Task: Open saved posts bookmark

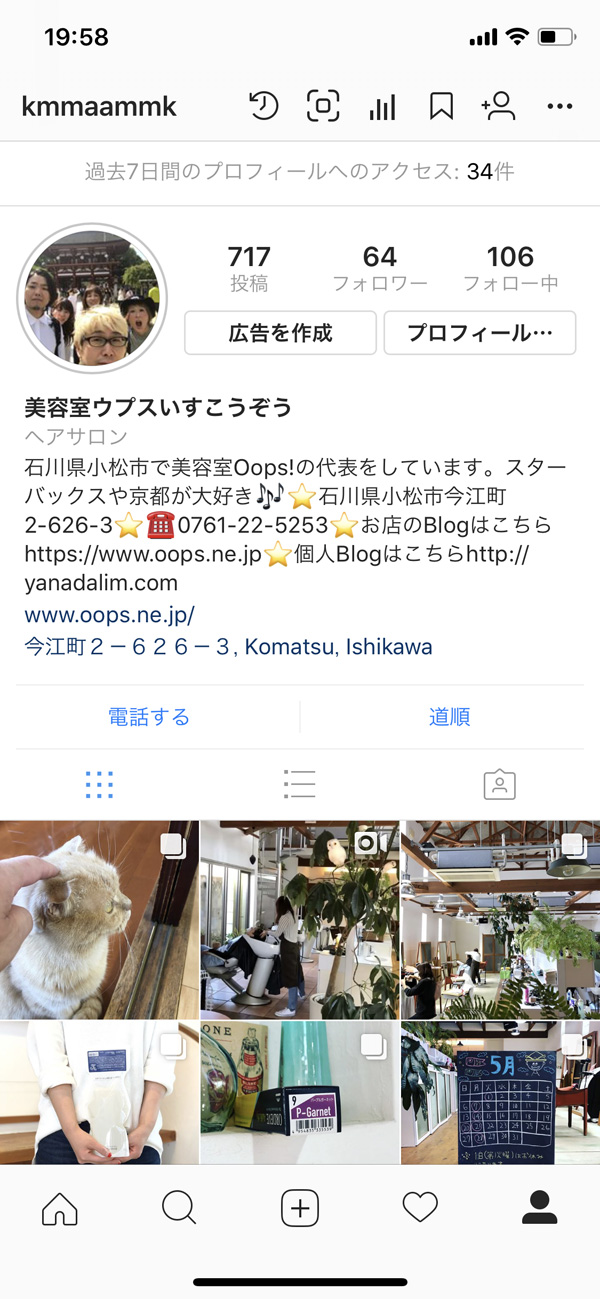Action: click(441, 106)
